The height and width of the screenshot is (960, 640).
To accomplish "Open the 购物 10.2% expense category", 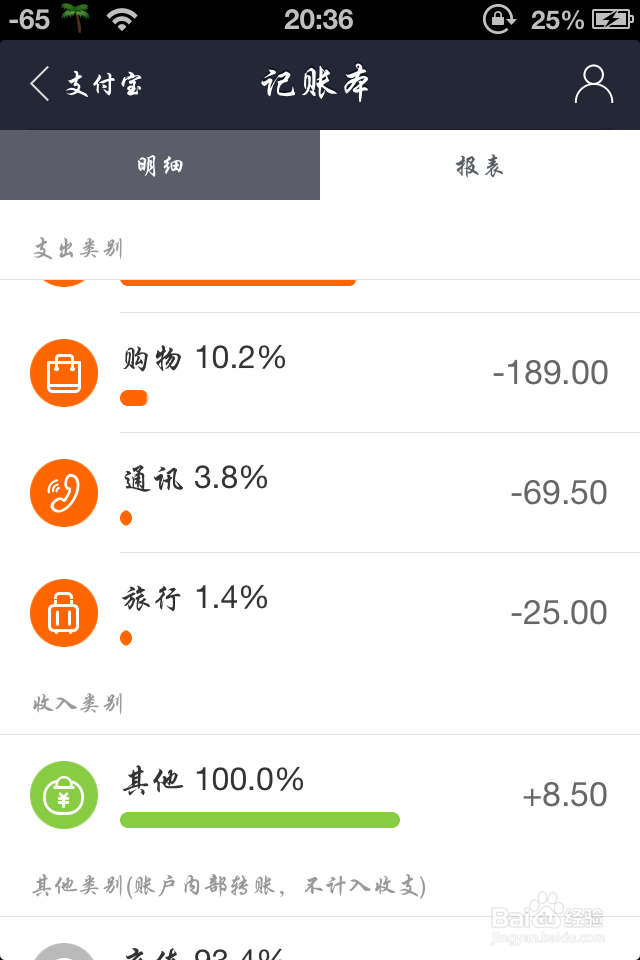I will point(320,373).
